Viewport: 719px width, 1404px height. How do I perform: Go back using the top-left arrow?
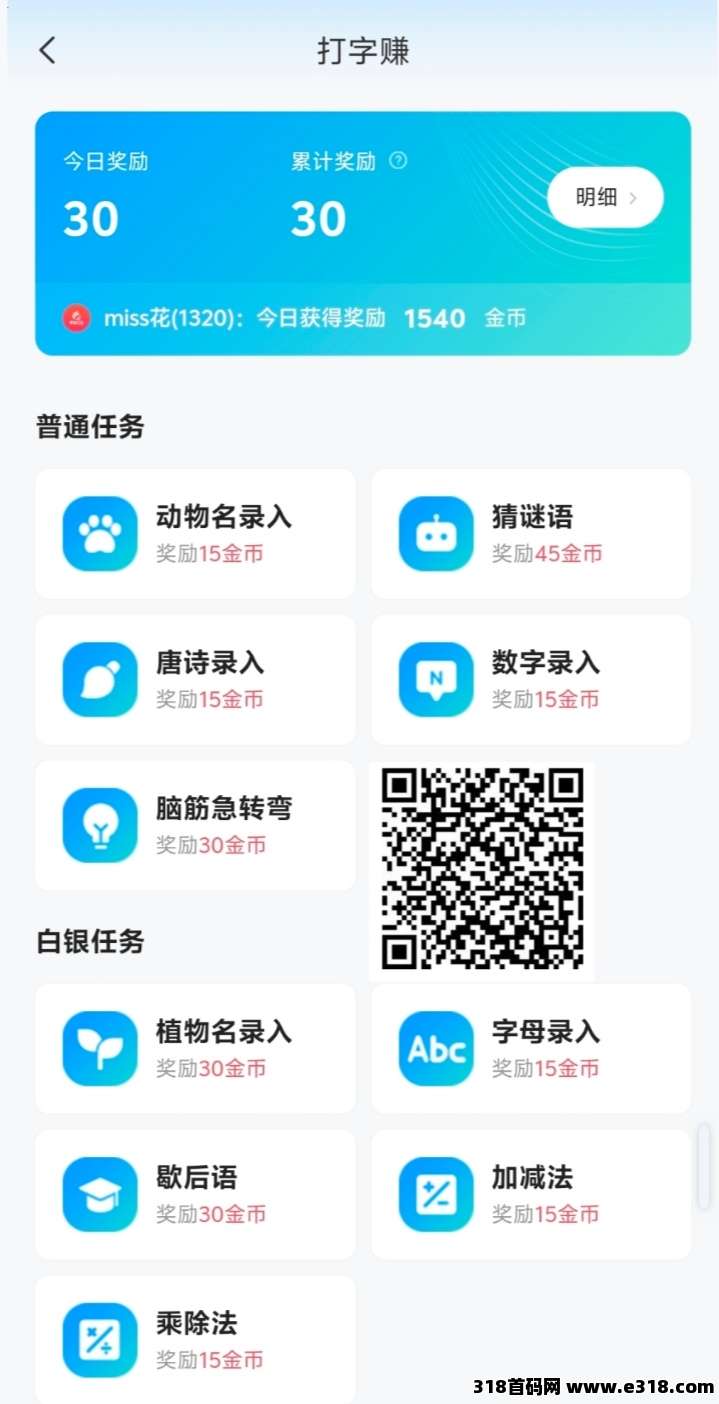pos(47,51)
